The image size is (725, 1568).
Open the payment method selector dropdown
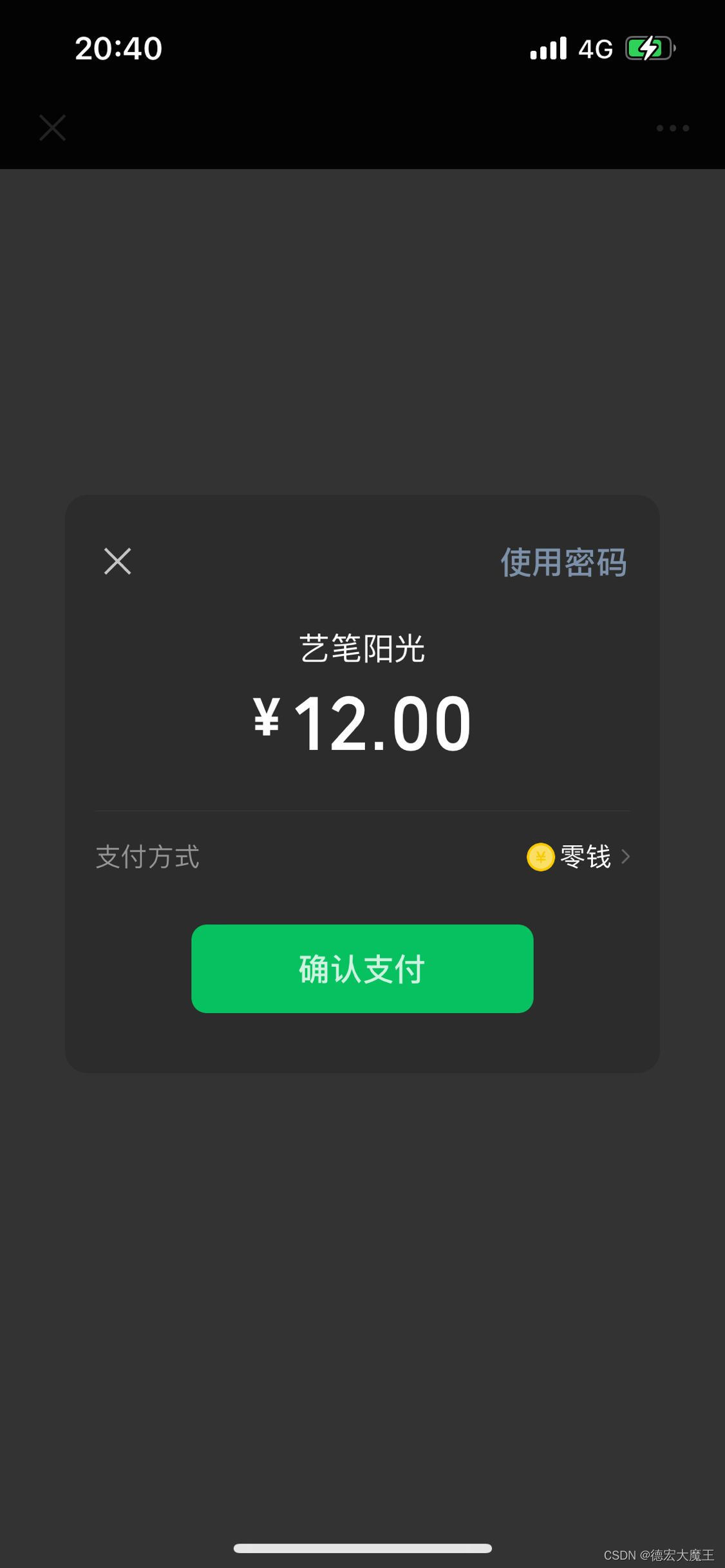581,857
